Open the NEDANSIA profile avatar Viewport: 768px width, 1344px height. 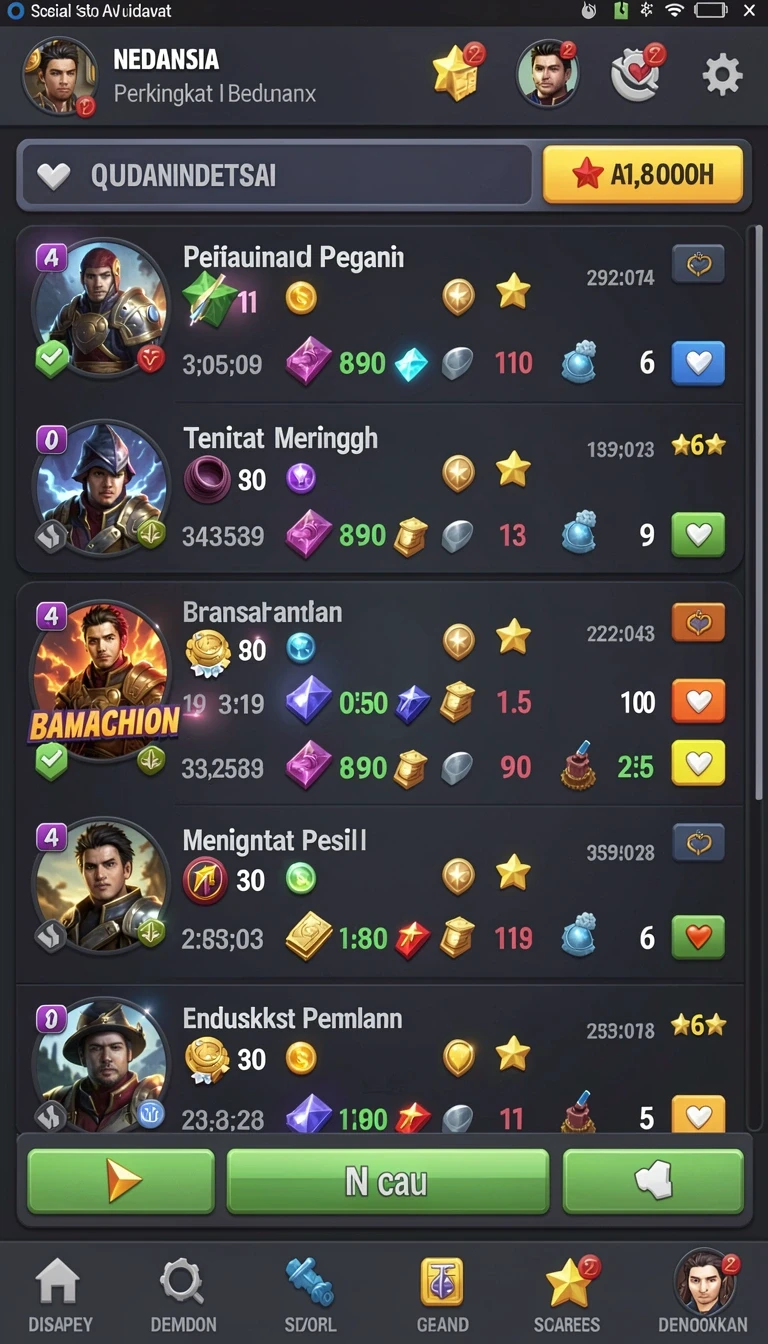(59, 76)
